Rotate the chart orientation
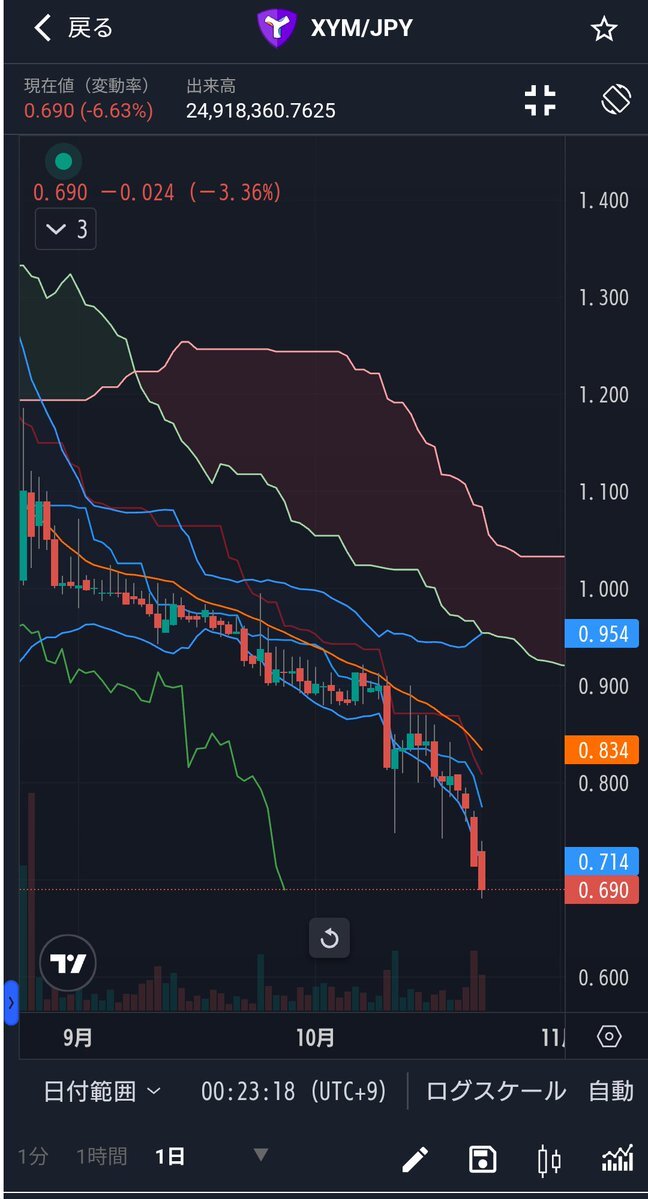Screen dimensions: 648x1199 pyautogui.click(x=616, y=100)
